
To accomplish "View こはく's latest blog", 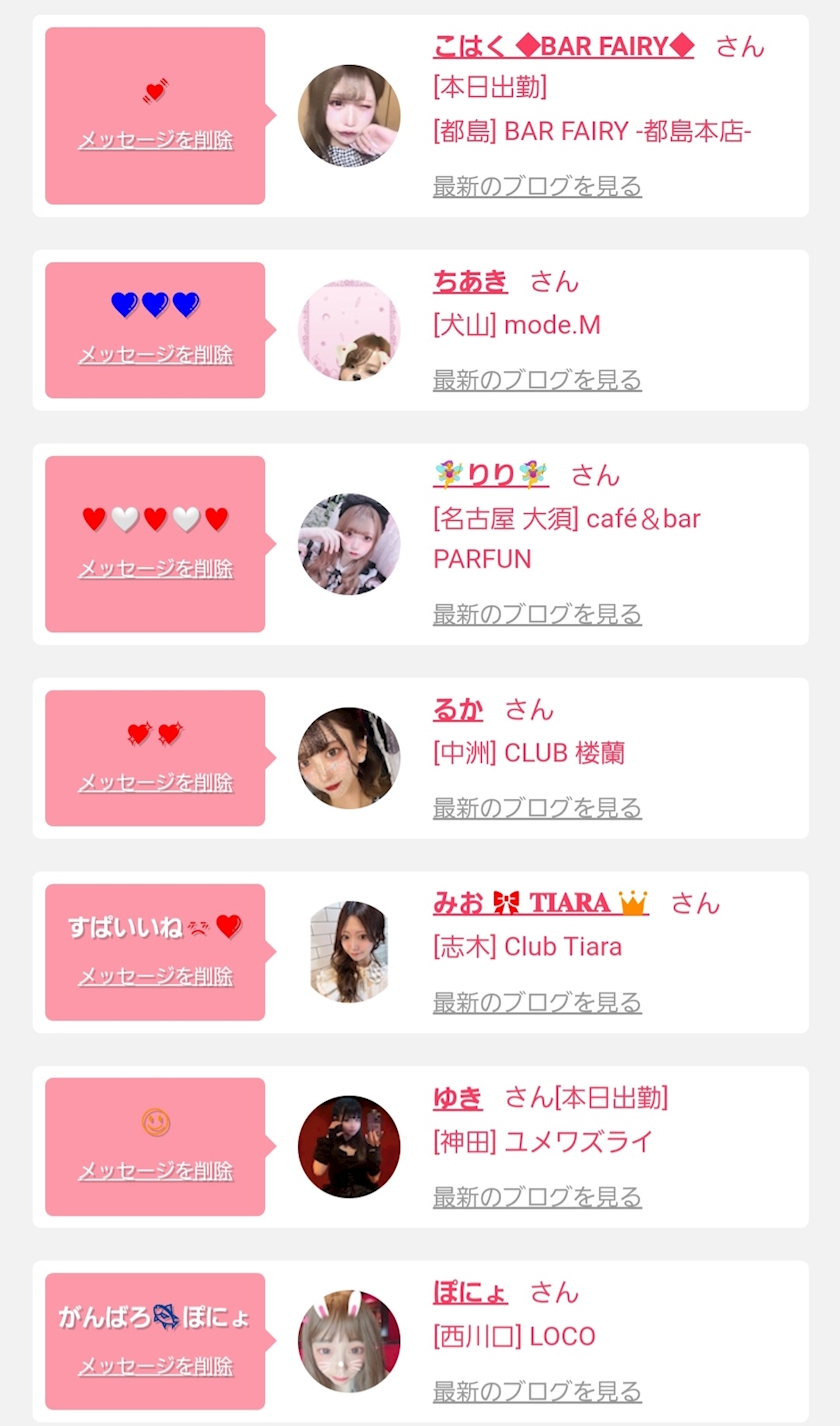I will [537, 186].
